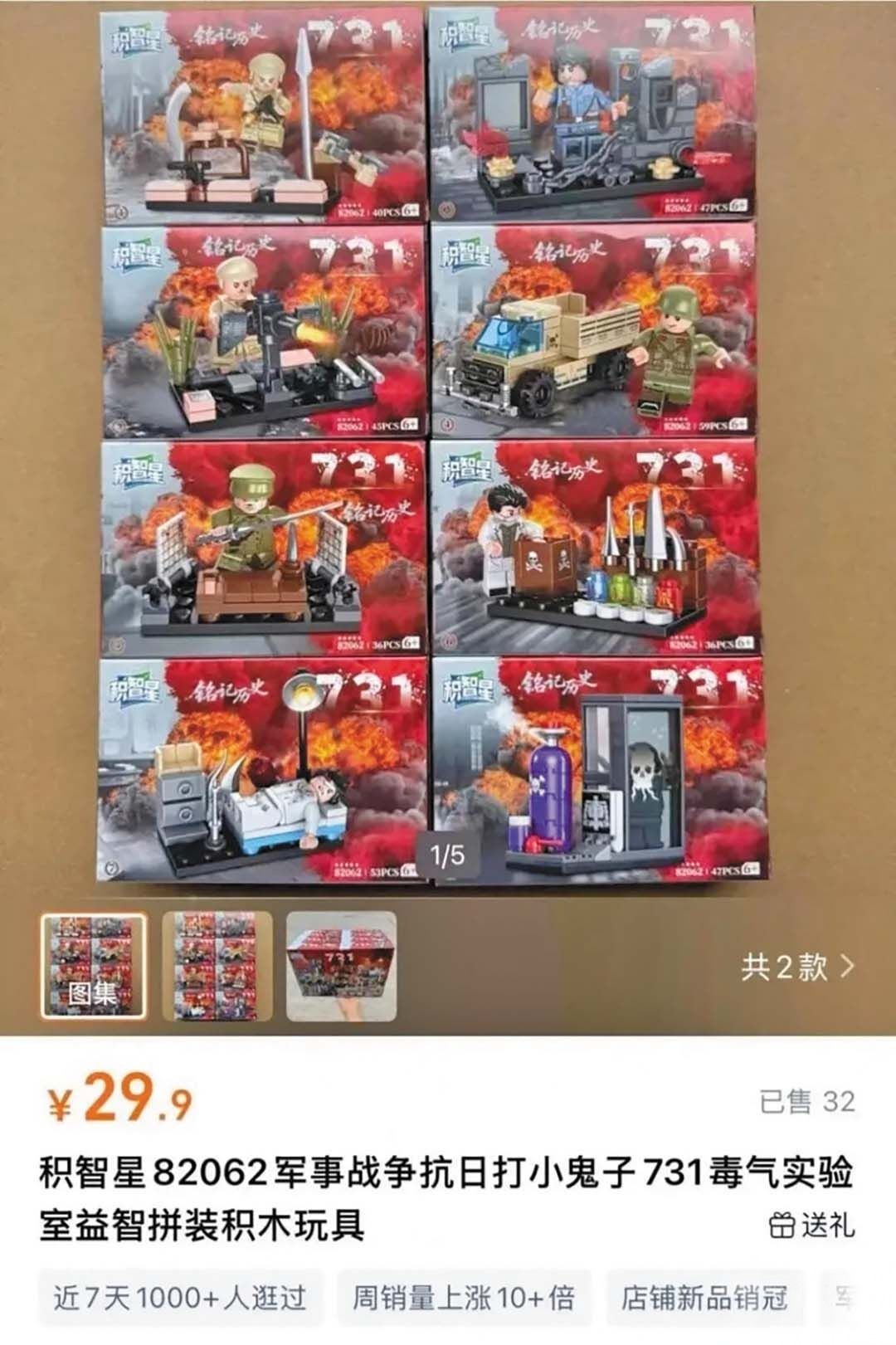Image resolution: width=896 pixels, height=1345 pixels.
Task: Select the first thumbnail labeled 图集
Action: (93, 966)
